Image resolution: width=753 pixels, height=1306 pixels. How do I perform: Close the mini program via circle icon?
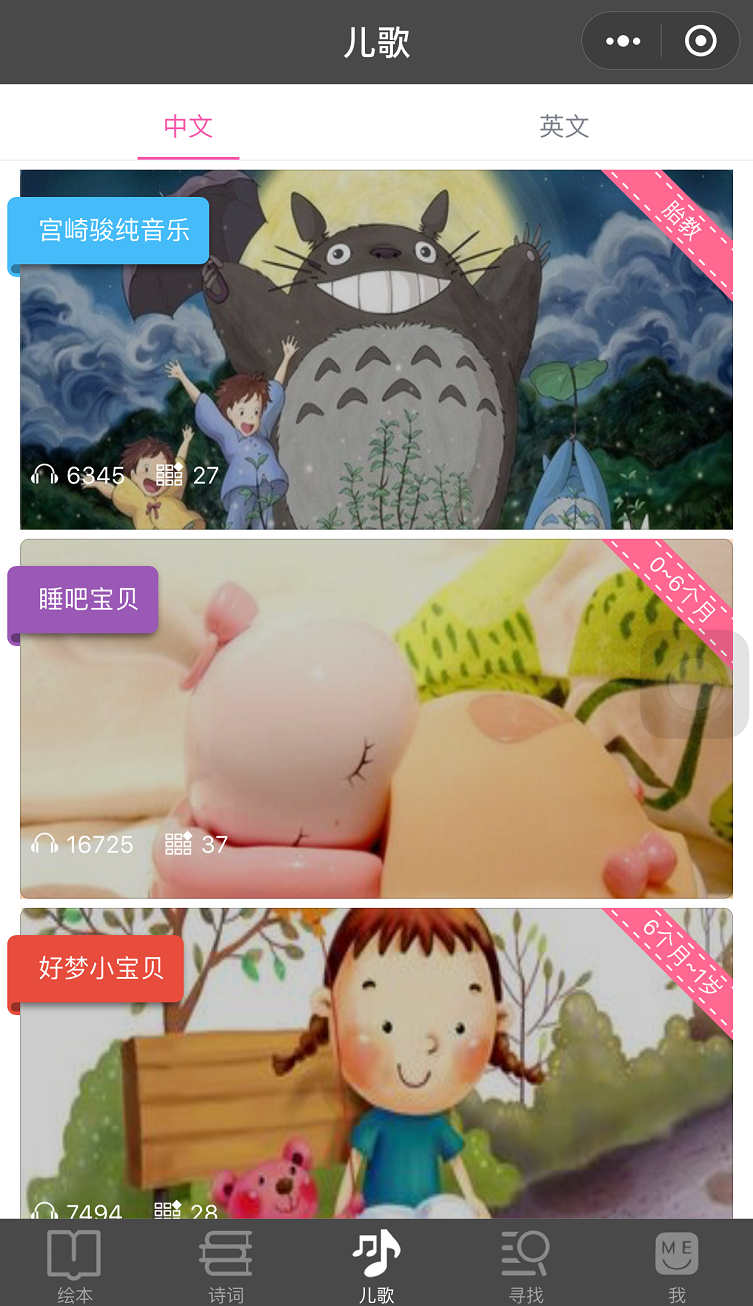[x=700, y=41]
